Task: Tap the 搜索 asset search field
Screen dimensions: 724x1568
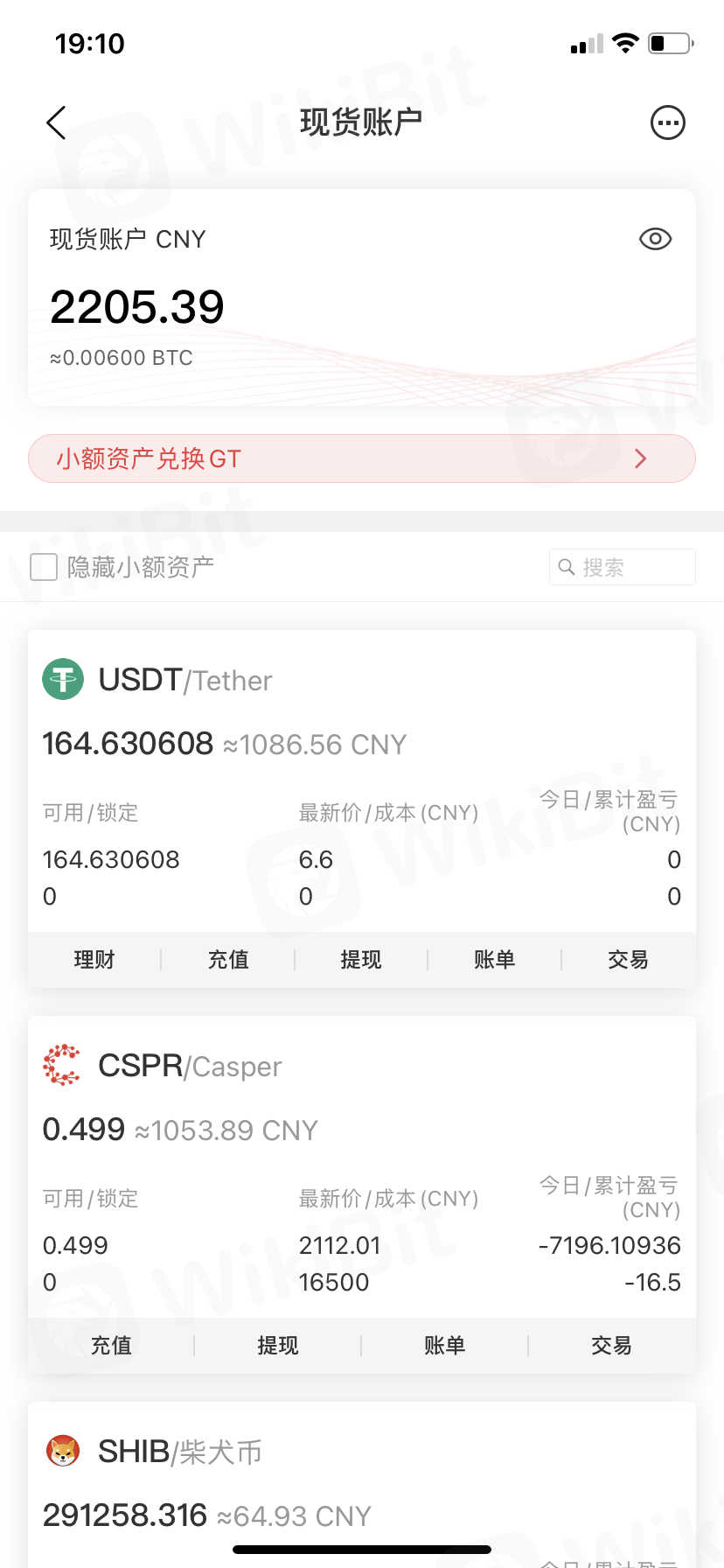Action: (x=623, y=567)
